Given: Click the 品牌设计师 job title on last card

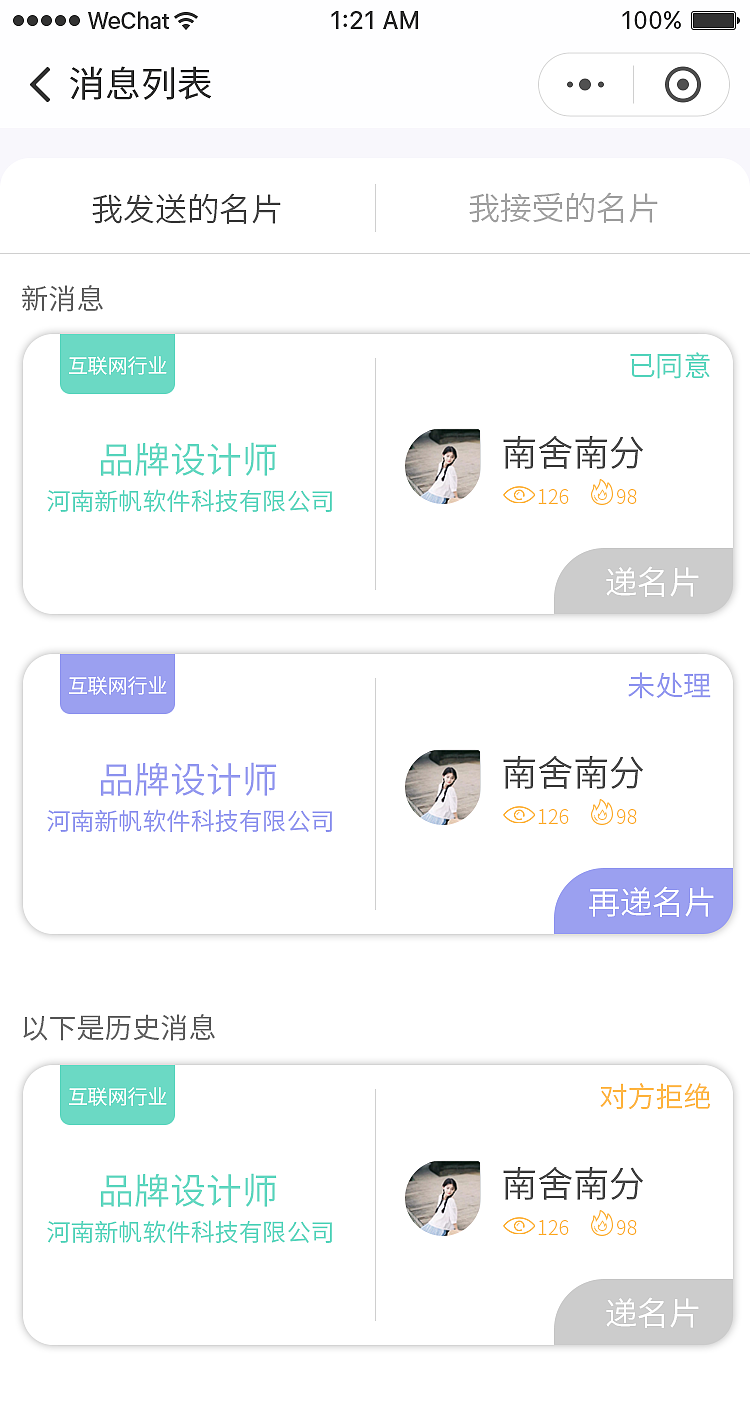Looking at the screenshot, I should (x=188, y=1191).
